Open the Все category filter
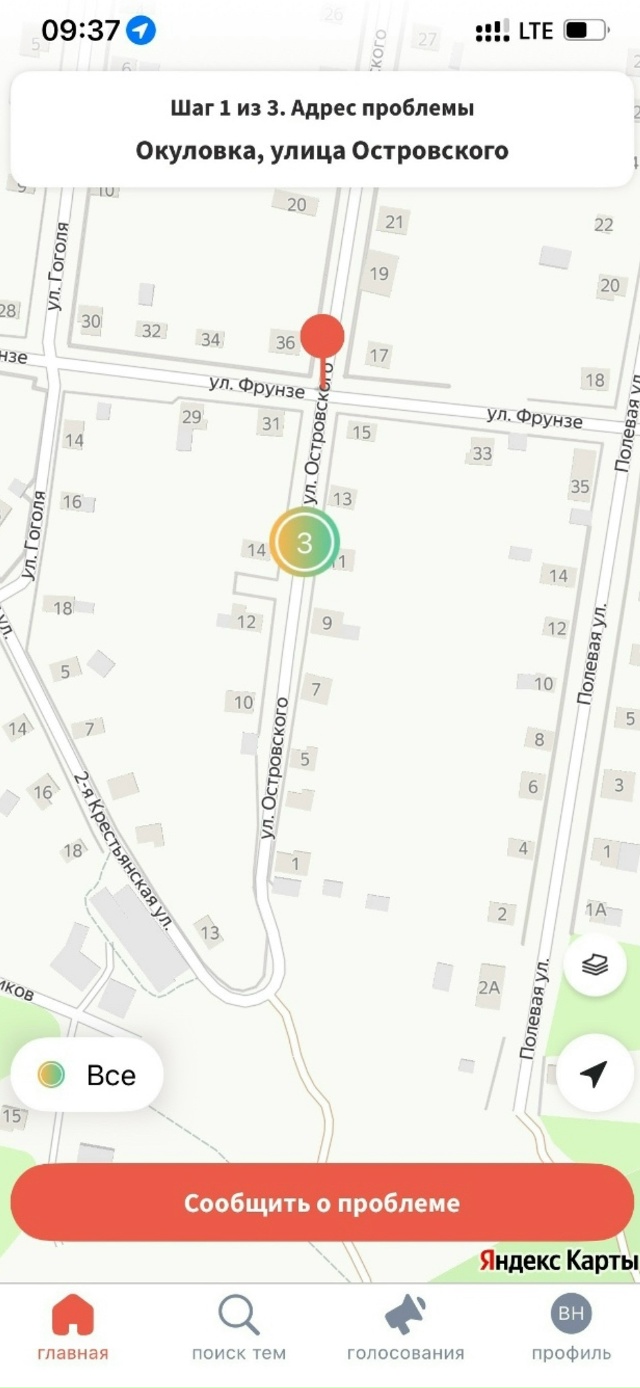Screen dimensions: 640x1388 (87, 1075)
